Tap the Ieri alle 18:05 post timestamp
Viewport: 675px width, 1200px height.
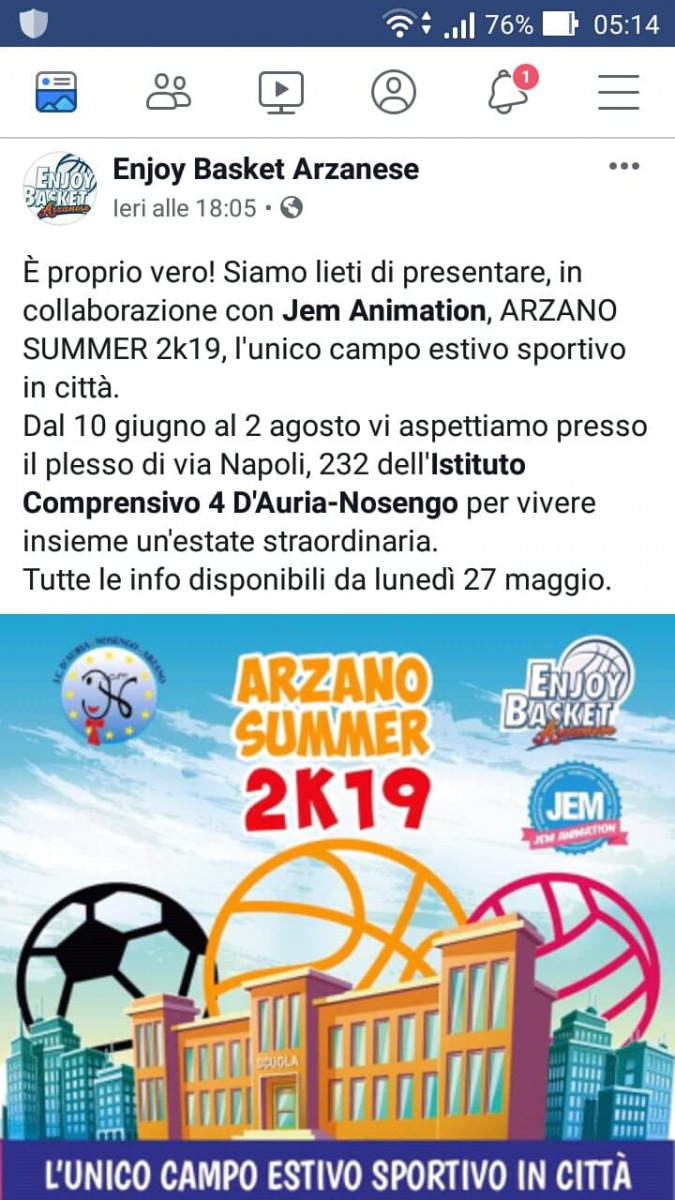184,208
